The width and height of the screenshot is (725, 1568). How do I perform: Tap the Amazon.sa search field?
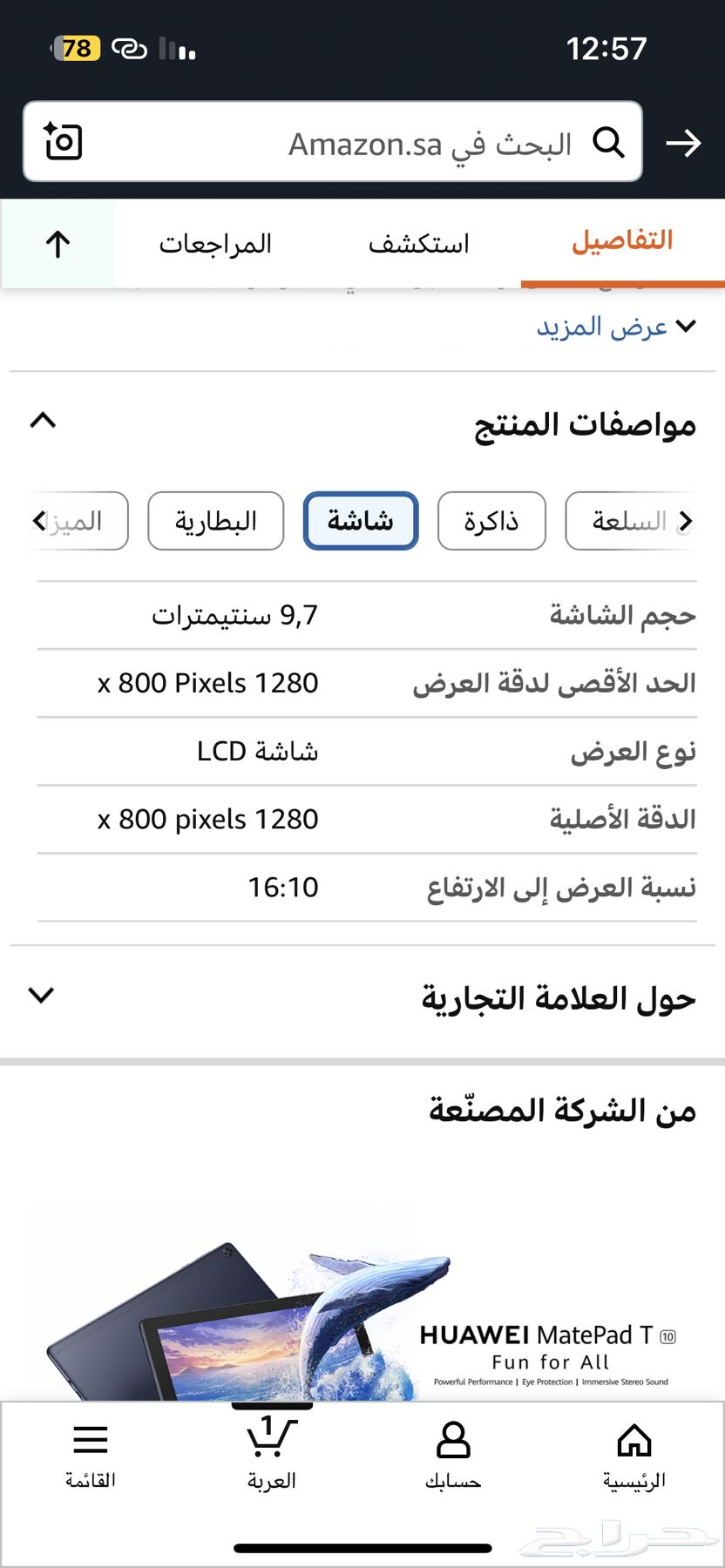coord(366,143)
